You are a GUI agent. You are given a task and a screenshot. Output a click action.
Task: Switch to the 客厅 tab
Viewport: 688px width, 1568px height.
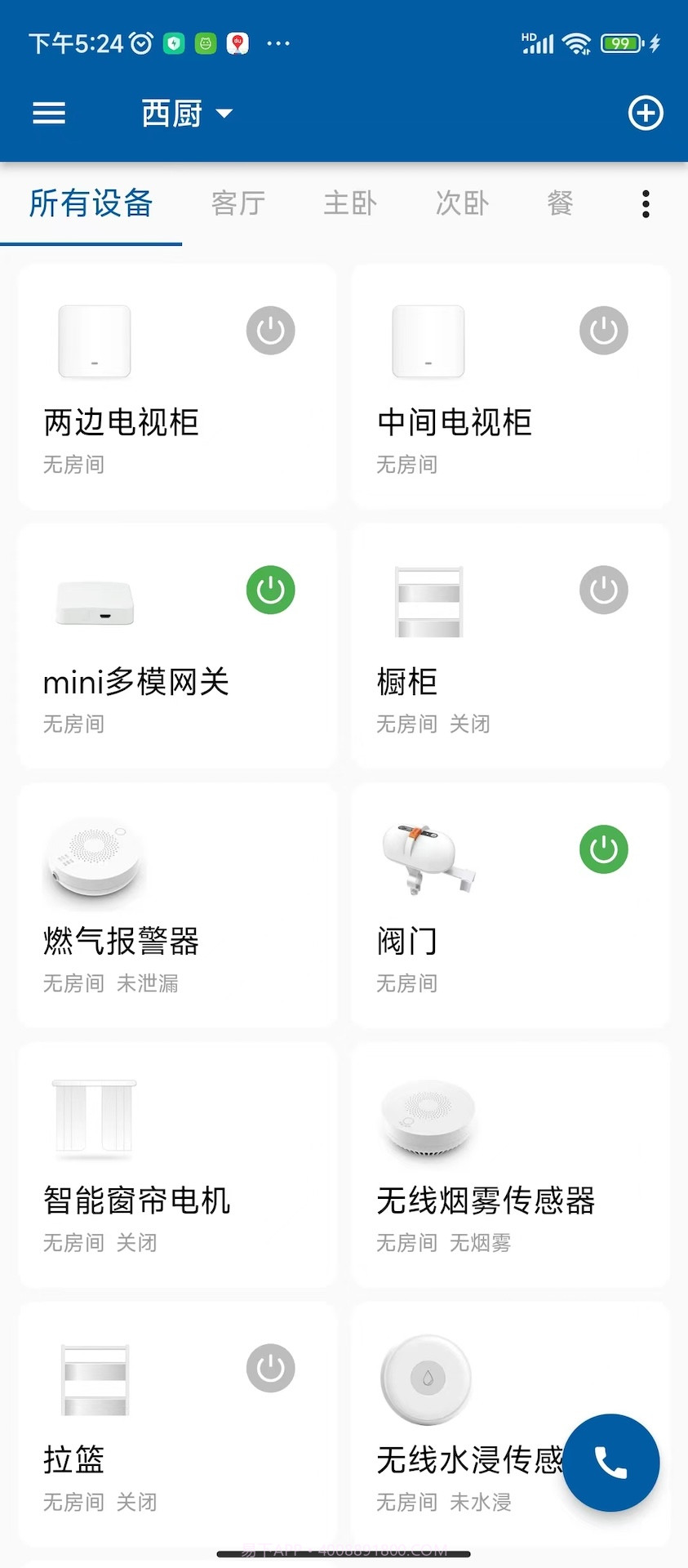[x=237, y=204]
